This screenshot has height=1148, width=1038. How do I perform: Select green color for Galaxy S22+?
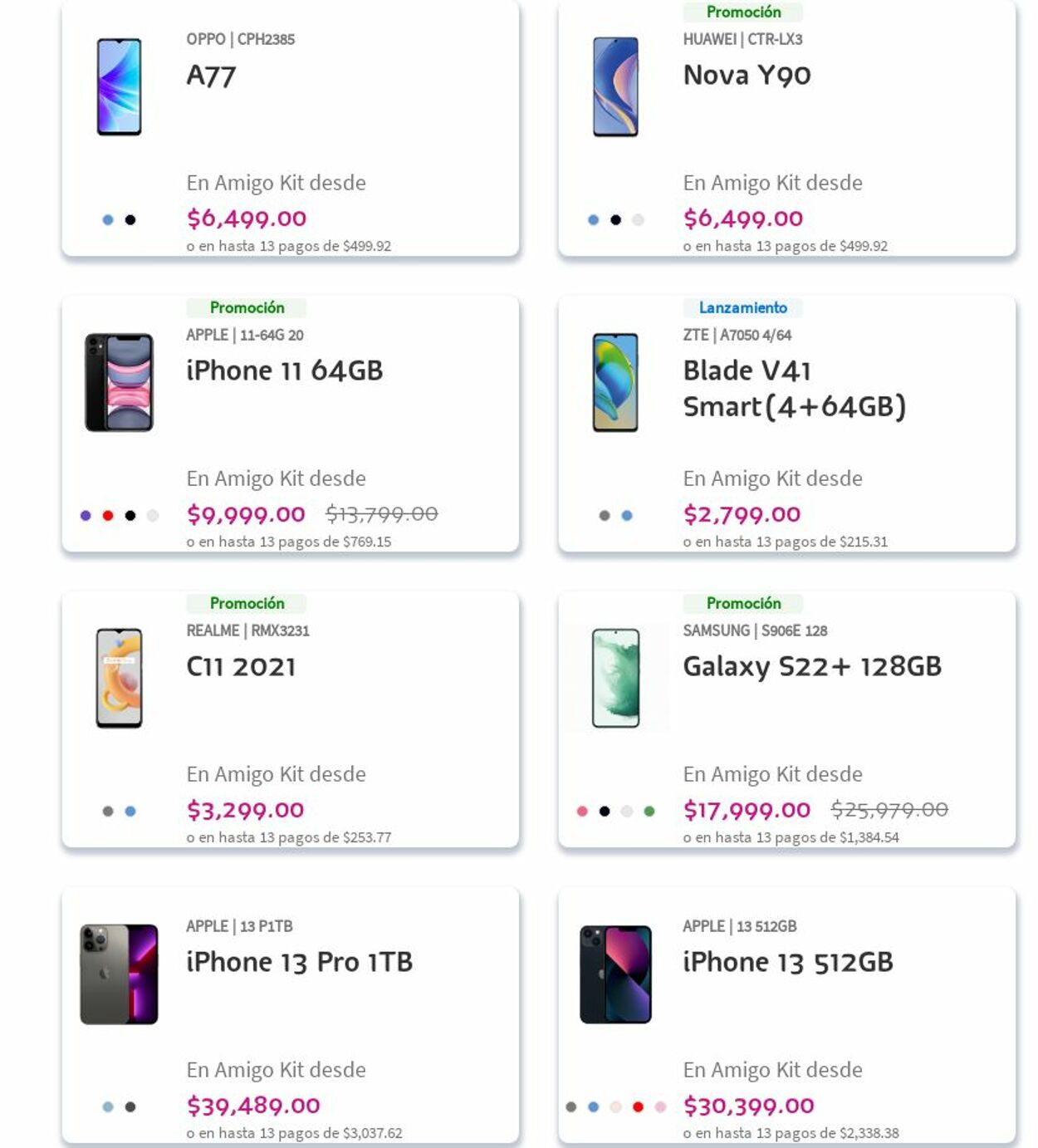pyautogui.click(x=649, y=812)
